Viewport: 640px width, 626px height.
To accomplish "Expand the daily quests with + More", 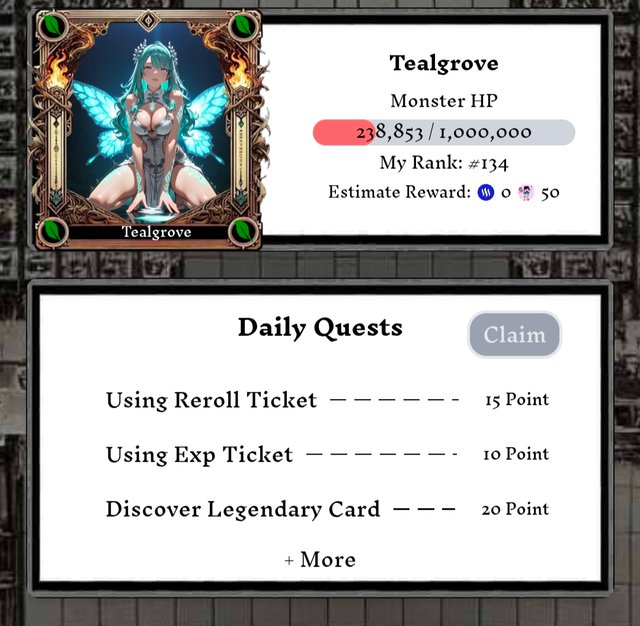I will [x=319, y=559].
